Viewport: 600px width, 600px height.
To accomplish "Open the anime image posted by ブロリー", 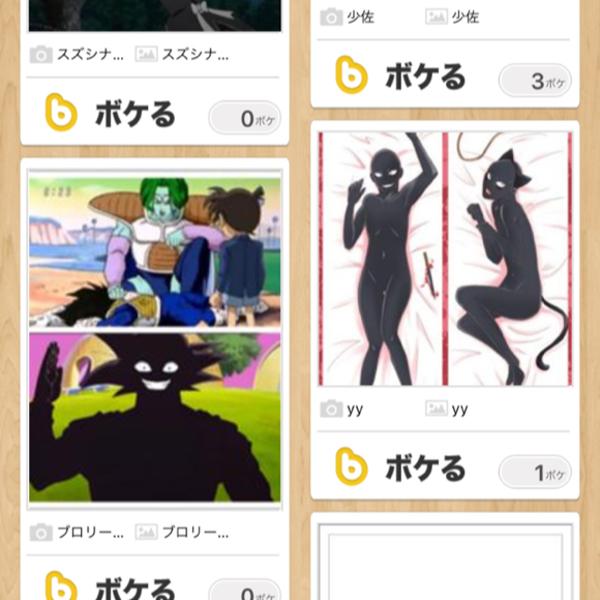I will click(x=154, y=338).
